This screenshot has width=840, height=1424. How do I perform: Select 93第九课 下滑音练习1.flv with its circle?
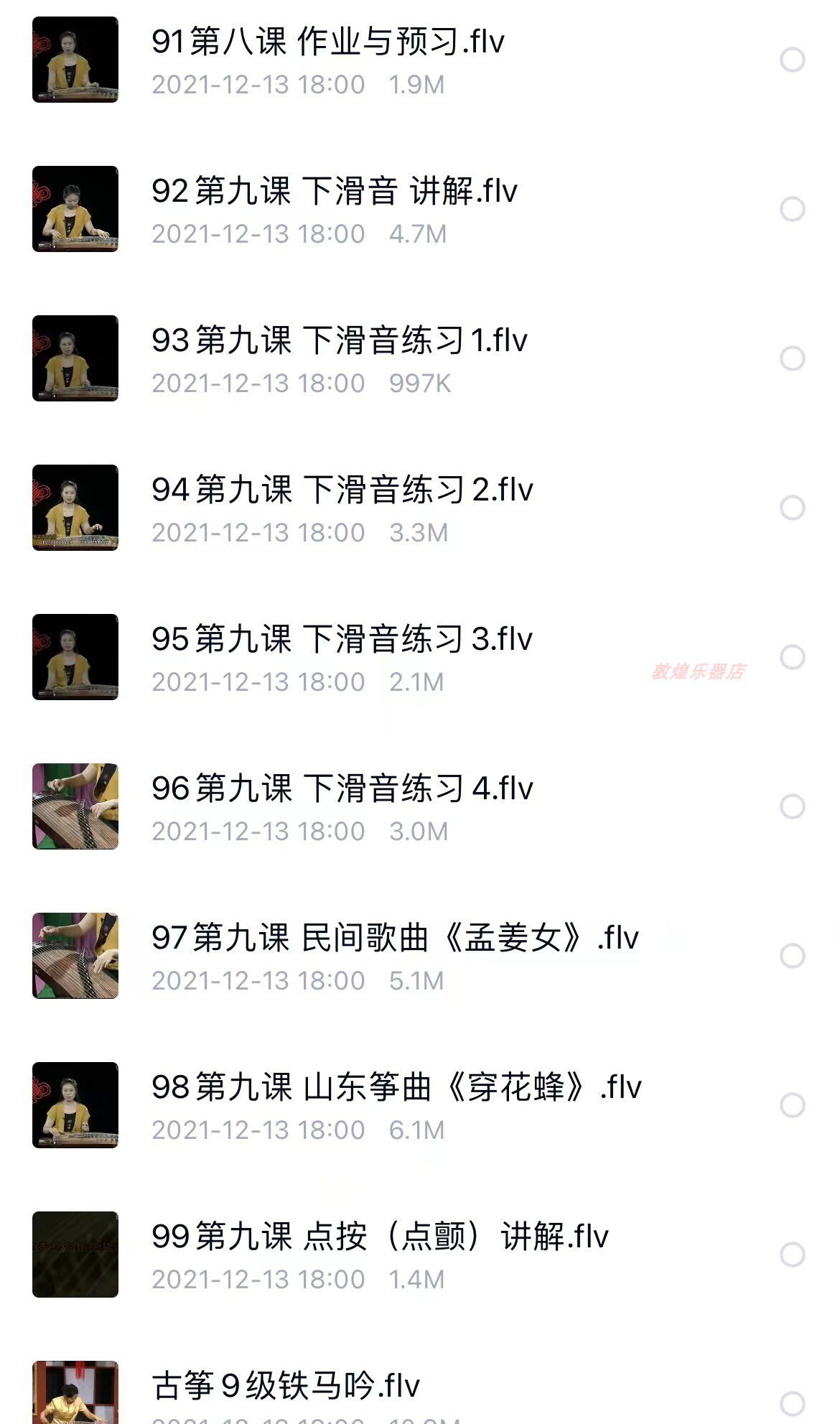pos(793,358)
